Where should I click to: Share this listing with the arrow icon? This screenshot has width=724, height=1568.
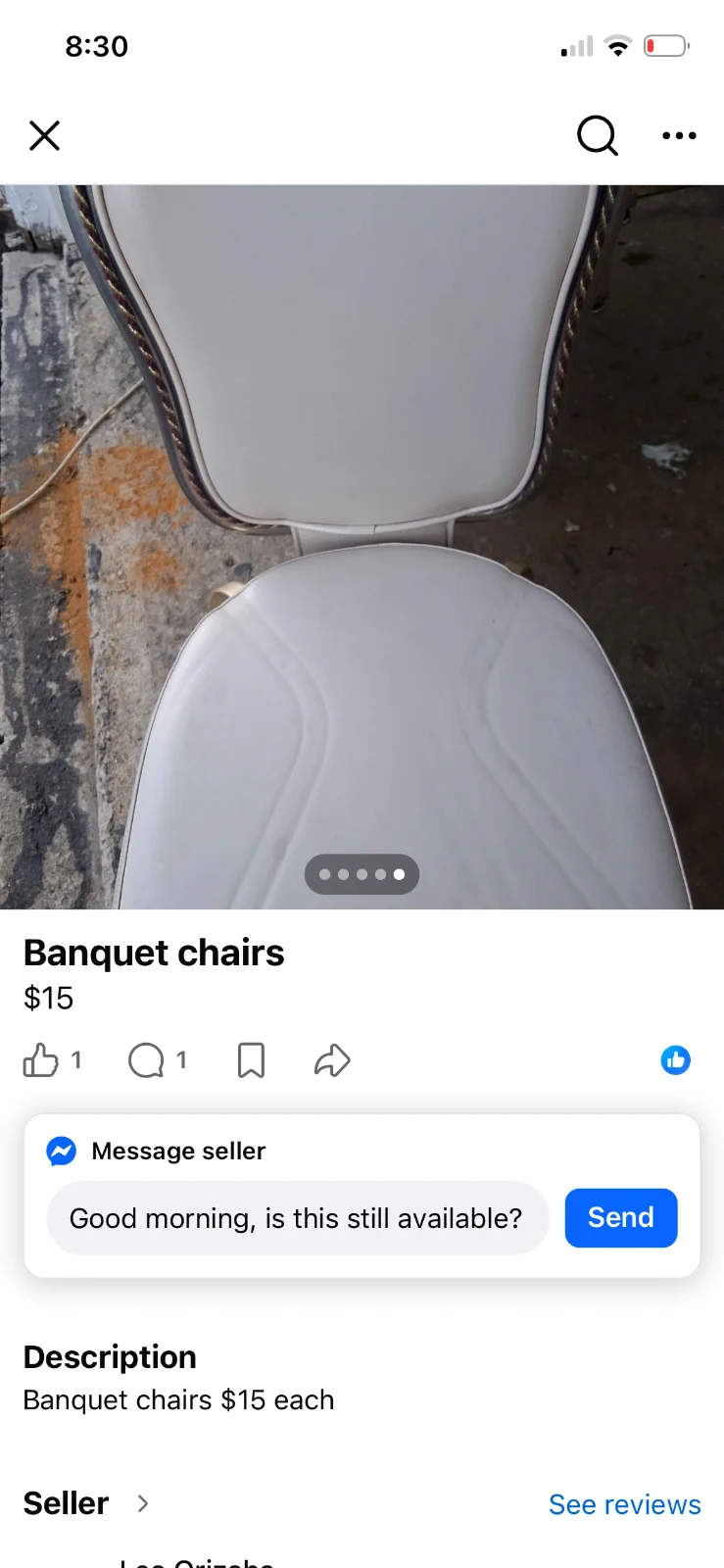click(332, 1060)
